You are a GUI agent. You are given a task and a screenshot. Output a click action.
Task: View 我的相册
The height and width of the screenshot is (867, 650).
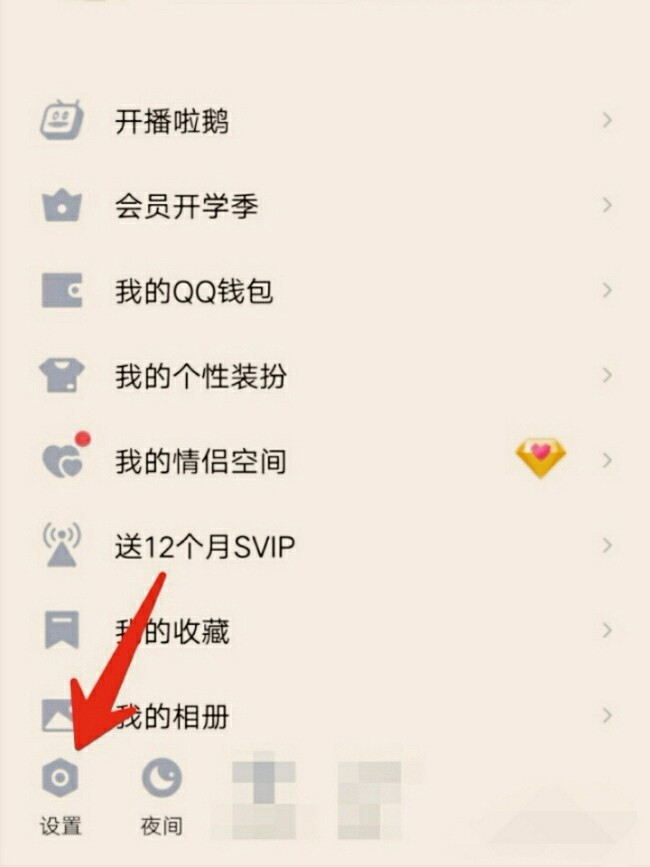pyautogui.click(x=172, y=716)
